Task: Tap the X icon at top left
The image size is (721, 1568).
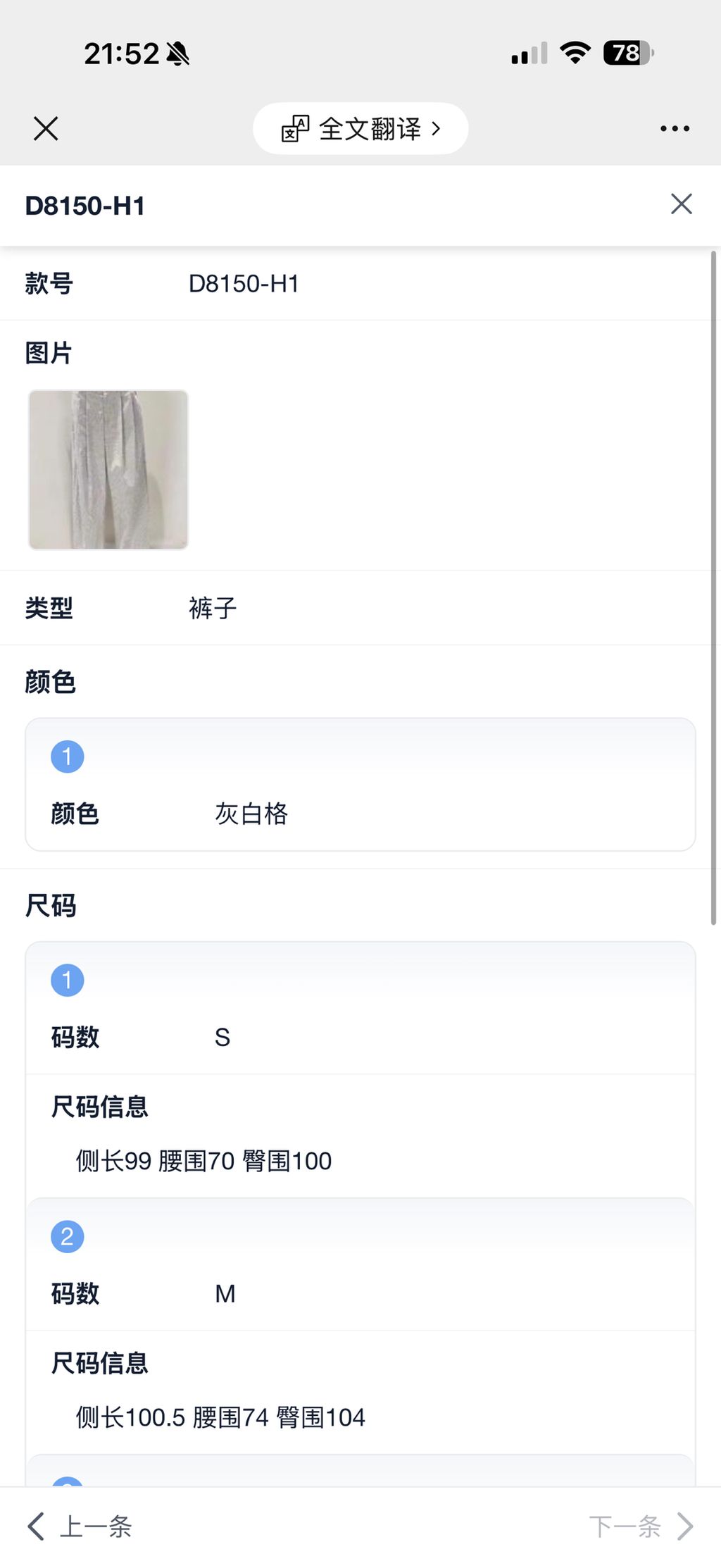Action: tap(45, 128)
